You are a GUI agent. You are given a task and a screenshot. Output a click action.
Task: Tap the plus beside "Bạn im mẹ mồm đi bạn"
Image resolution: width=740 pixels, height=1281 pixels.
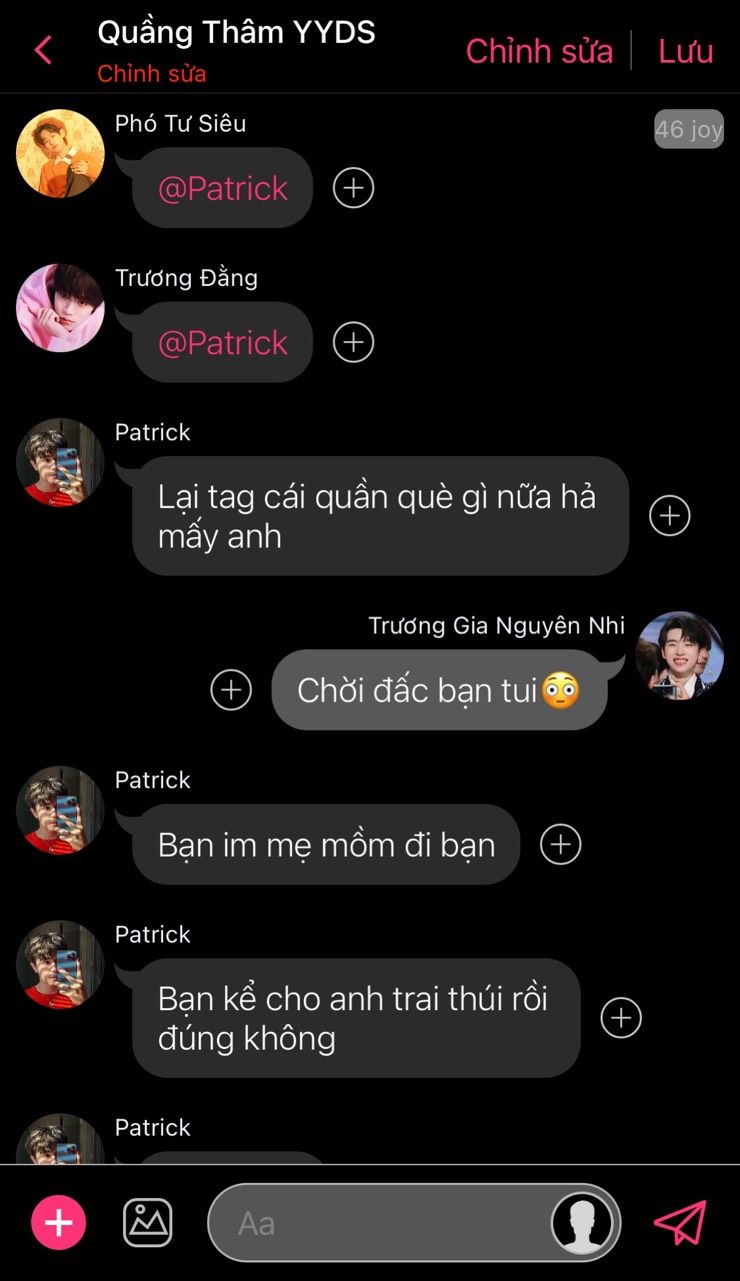pos(561,844)
